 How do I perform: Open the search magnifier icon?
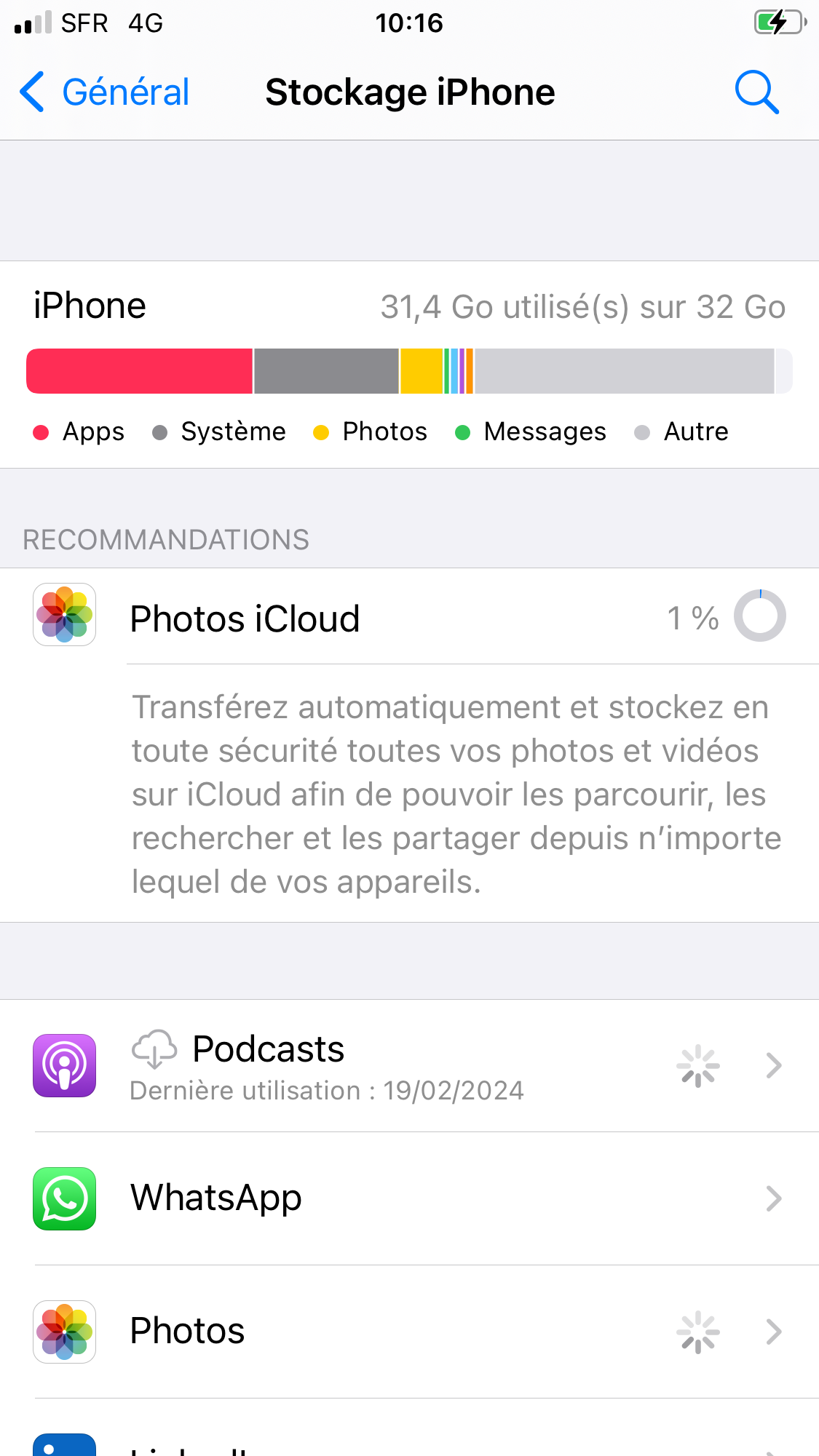pos(756,92)
